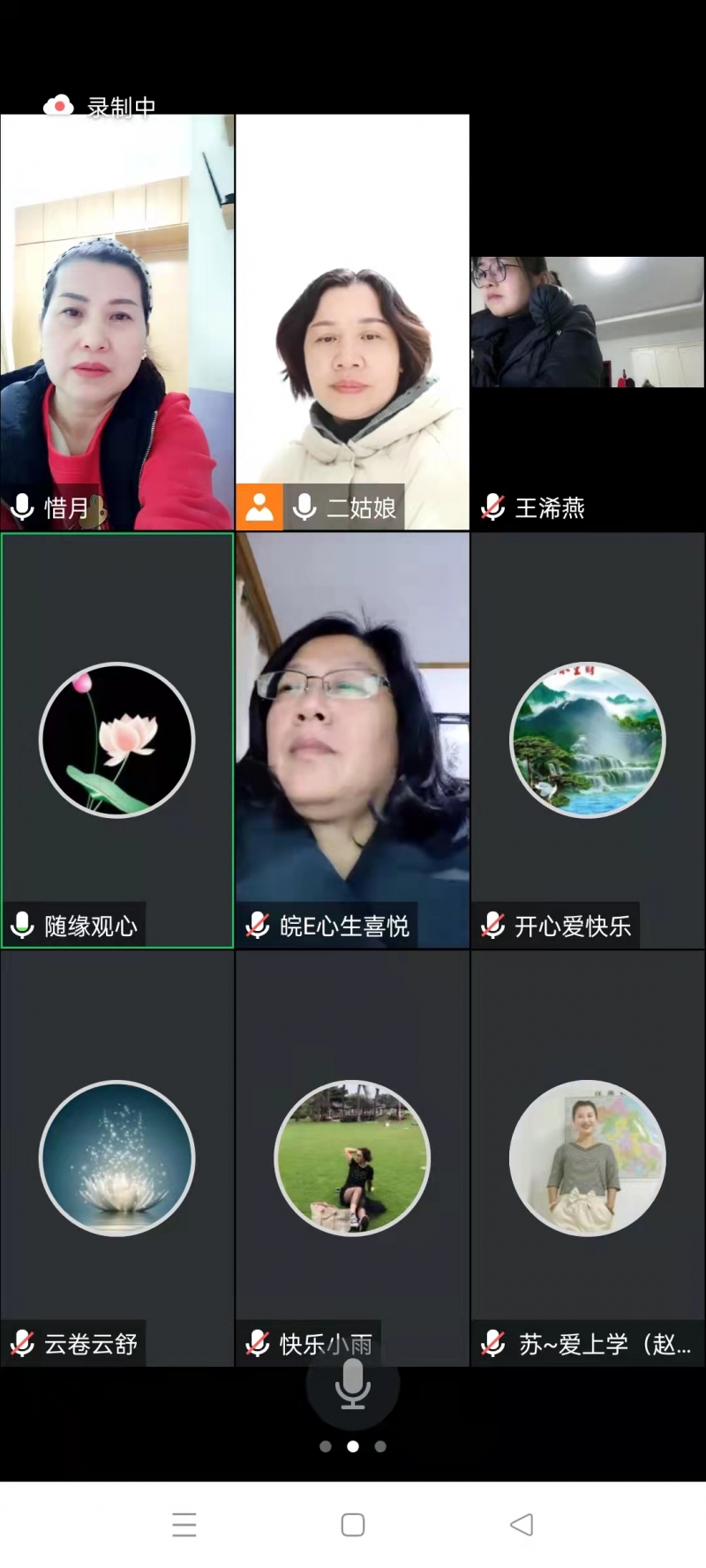
Task: Open 二姑娘's video tile
Action: pos(352,322)
